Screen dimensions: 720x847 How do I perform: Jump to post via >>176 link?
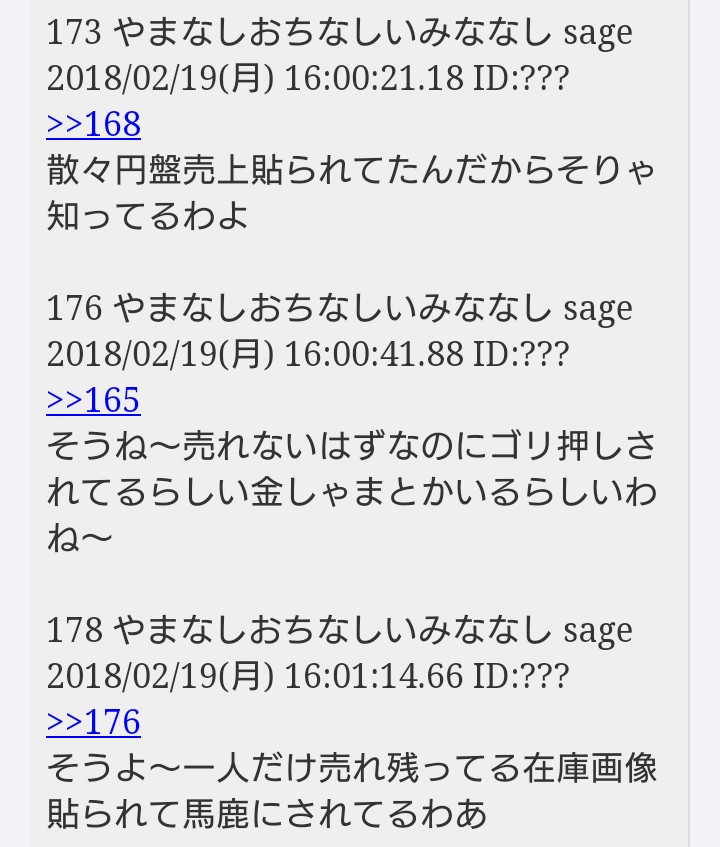[93, 722]
